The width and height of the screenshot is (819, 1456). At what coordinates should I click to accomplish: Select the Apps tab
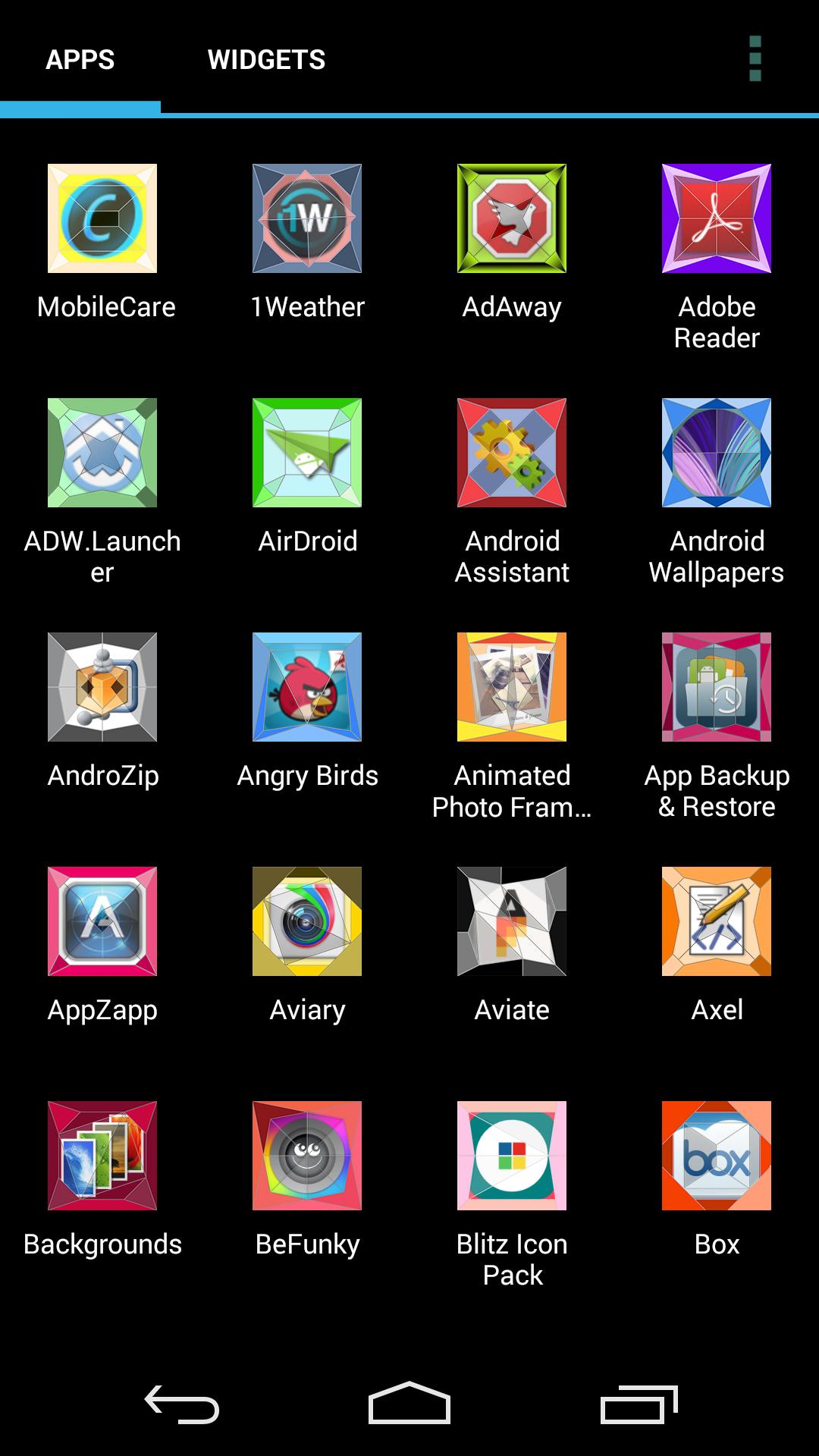[x=80, y=59]
